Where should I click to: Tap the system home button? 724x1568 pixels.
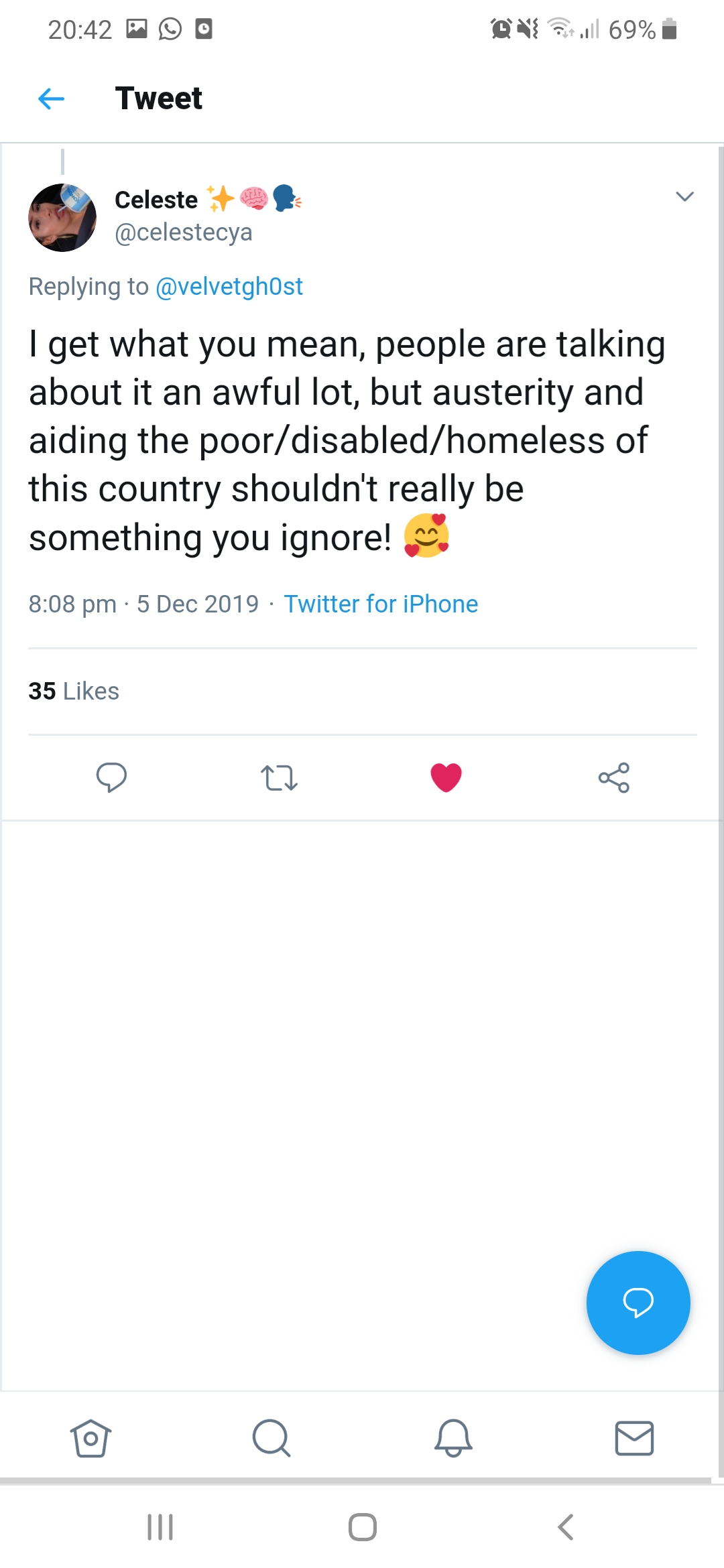click(x=363, y=1527)
